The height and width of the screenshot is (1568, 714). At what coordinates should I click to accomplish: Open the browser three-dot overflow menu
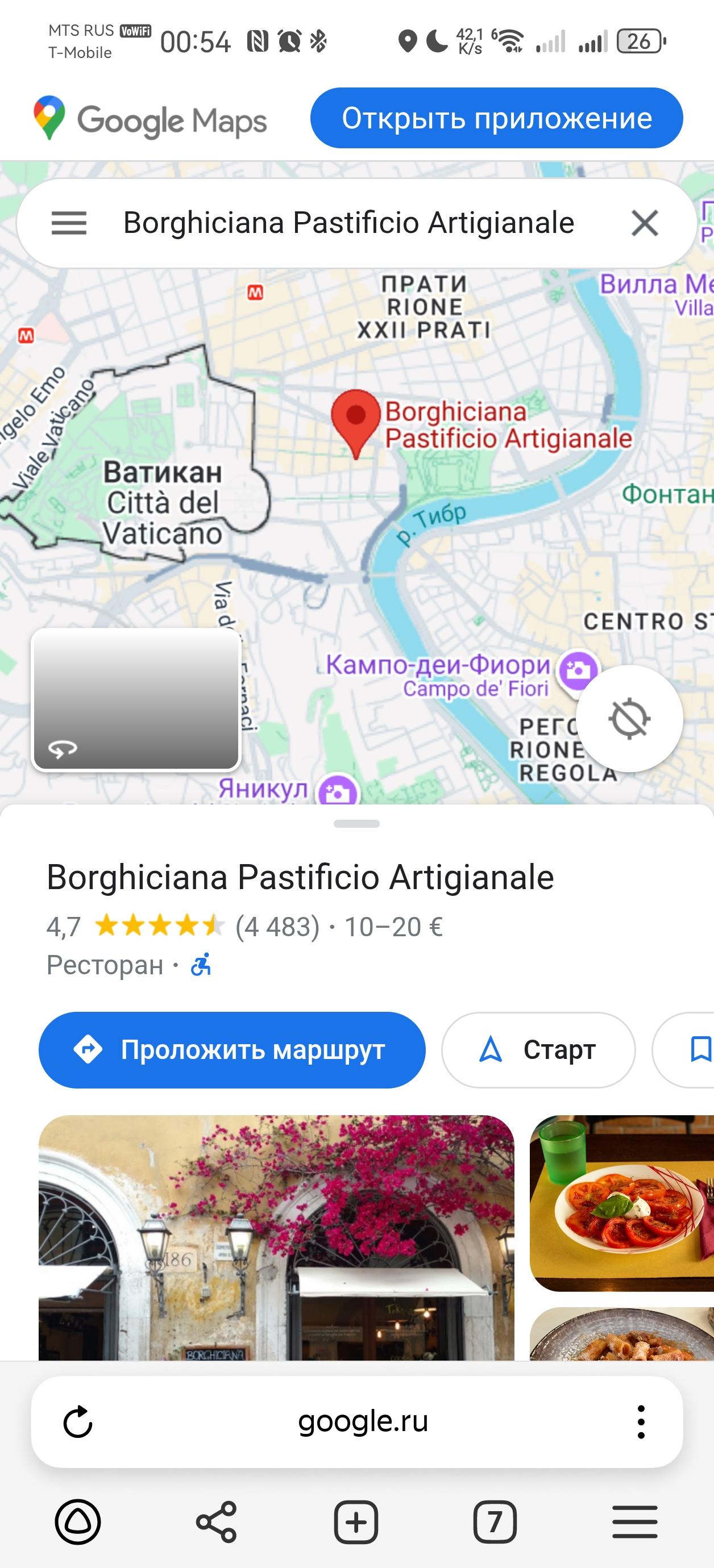pyautogui.click(x=640, y=1423)
